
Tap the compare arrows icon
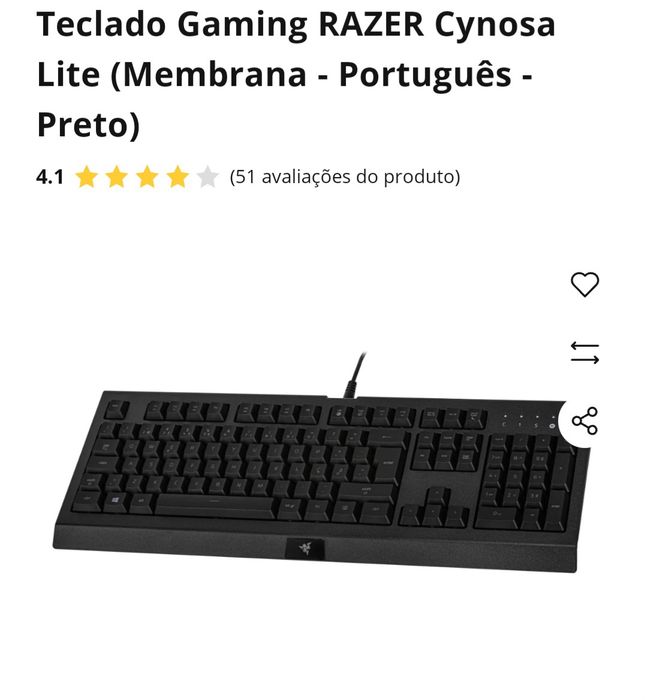pos(584,353)
